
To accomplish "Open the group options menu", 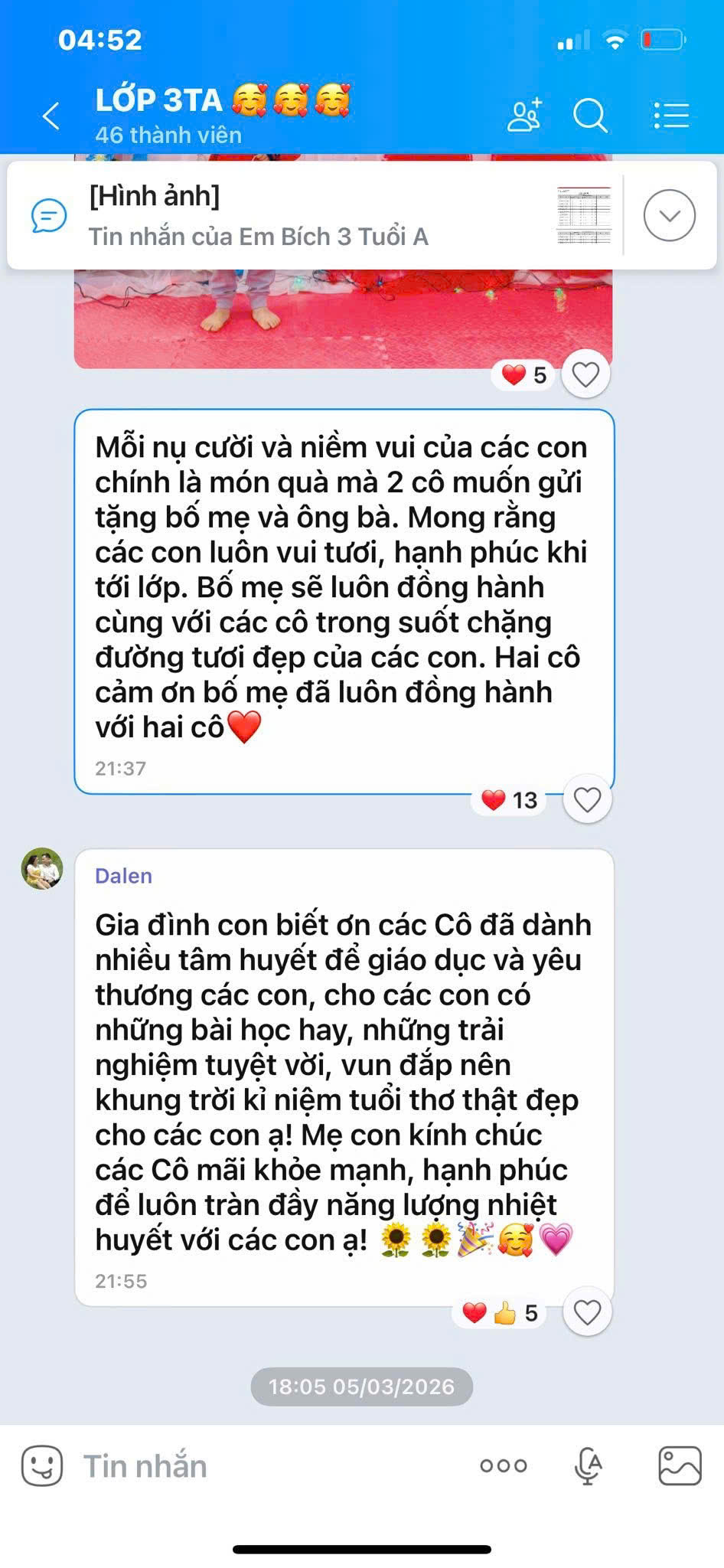I will point(672,116).
